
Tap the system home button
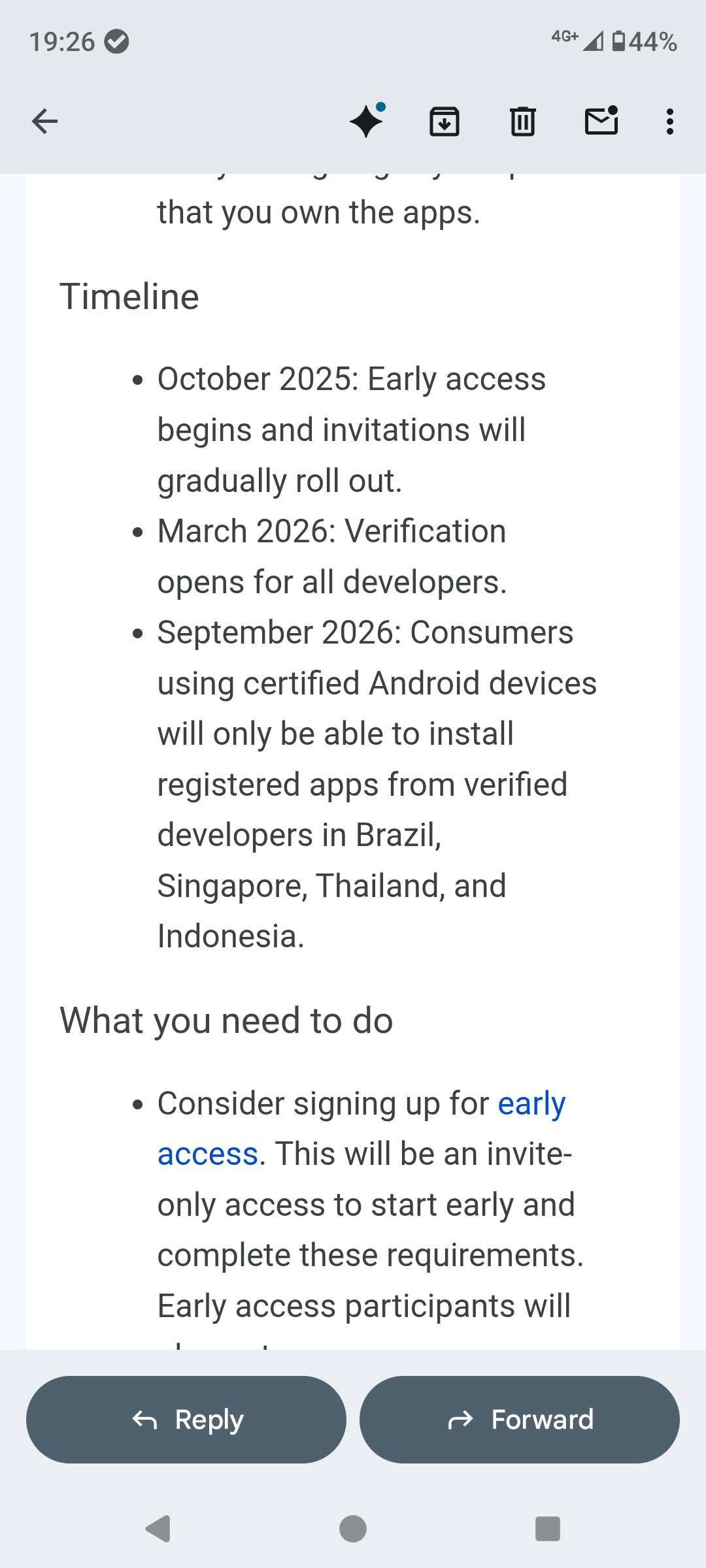click(353, 1529)
